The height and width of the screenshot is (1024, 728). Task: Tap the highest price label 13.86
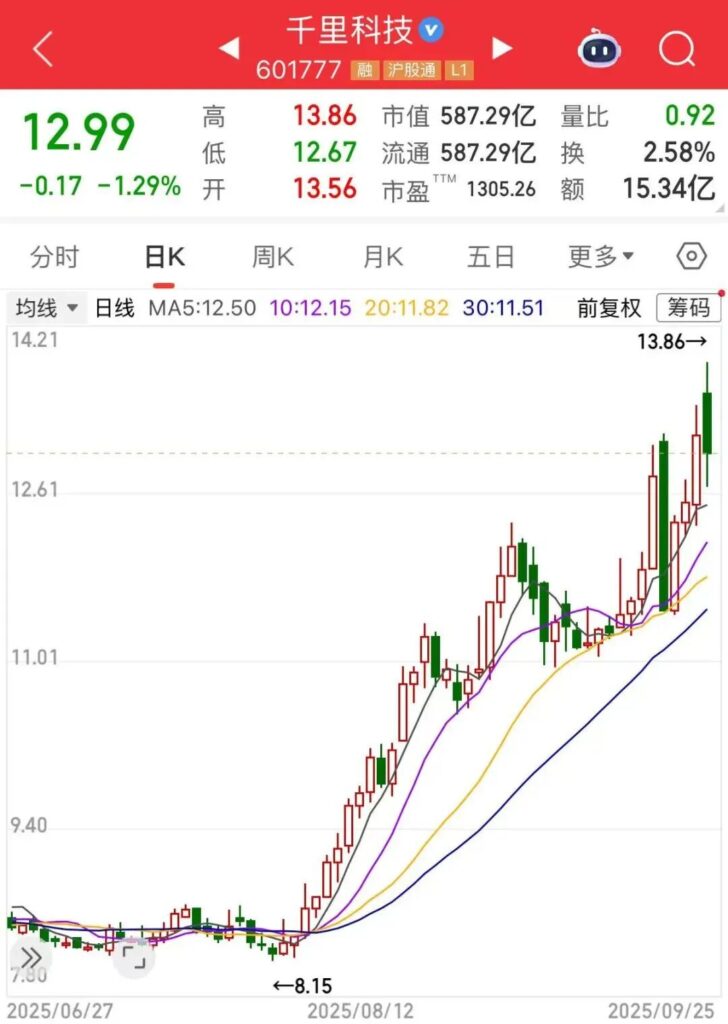coord(661,342)
